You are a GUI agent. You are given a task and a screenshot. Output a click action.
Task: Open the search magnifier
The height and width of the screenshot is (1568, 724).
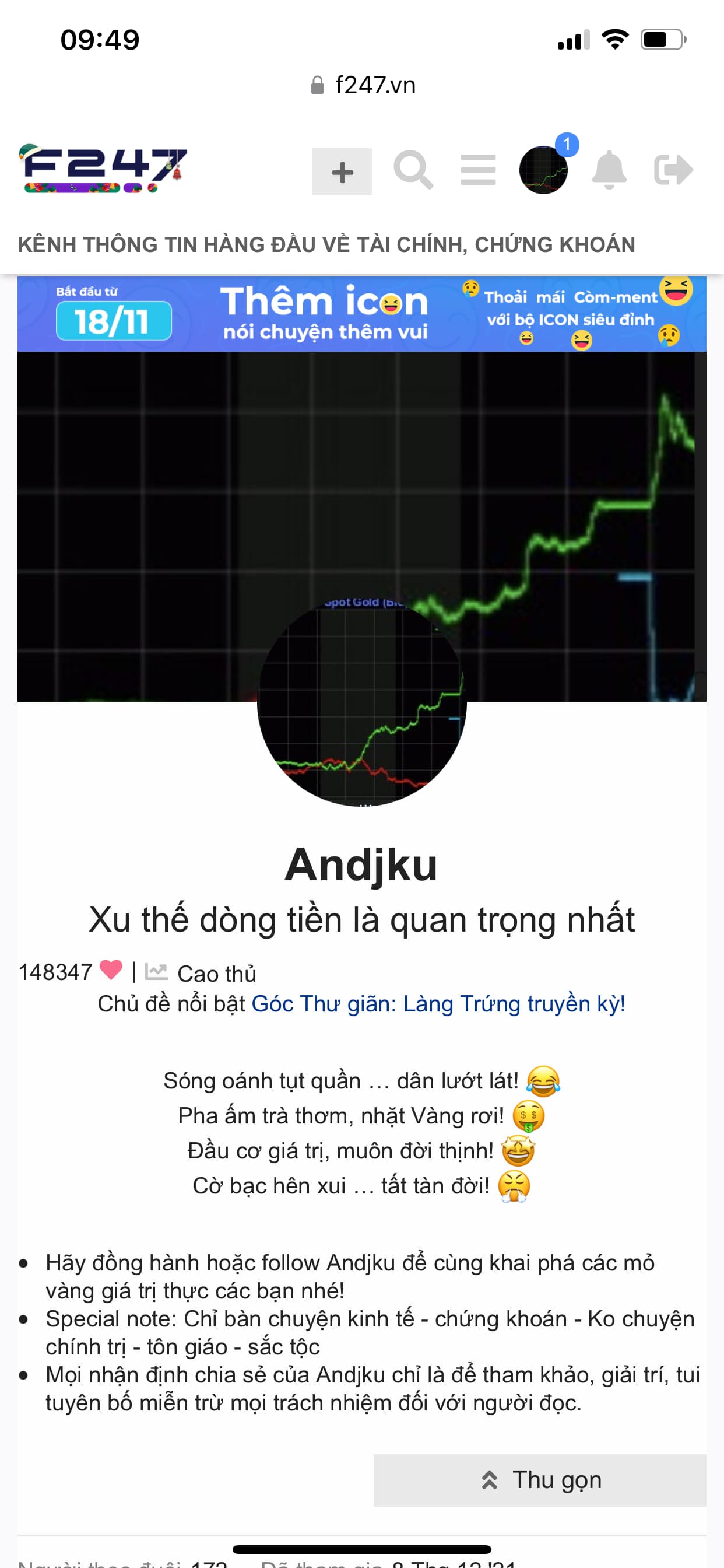(x=413, y=170)
